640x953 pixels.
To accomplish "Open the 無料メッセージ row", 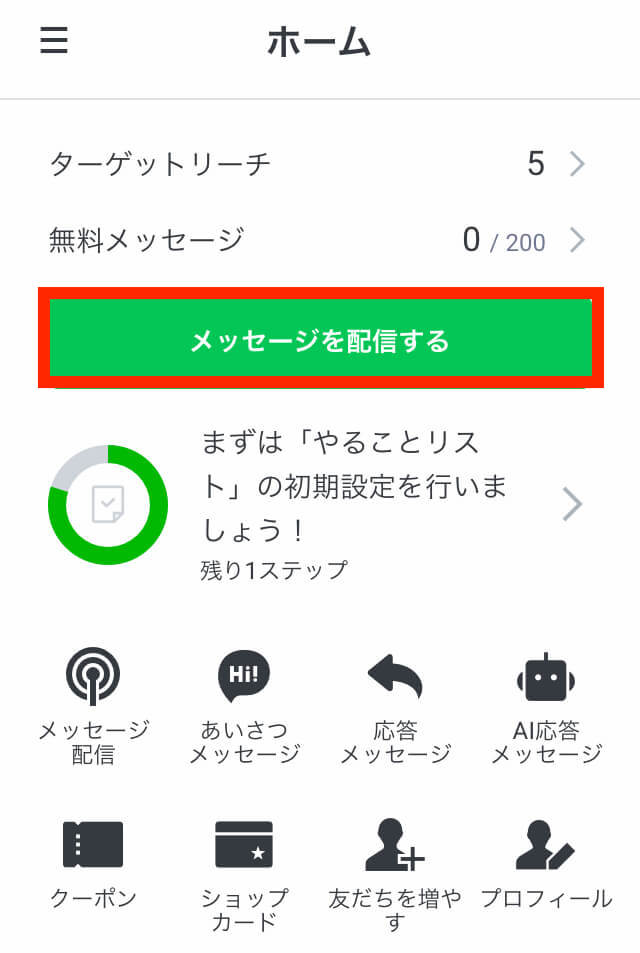I will pyautogui.click(x=319, y=240).
